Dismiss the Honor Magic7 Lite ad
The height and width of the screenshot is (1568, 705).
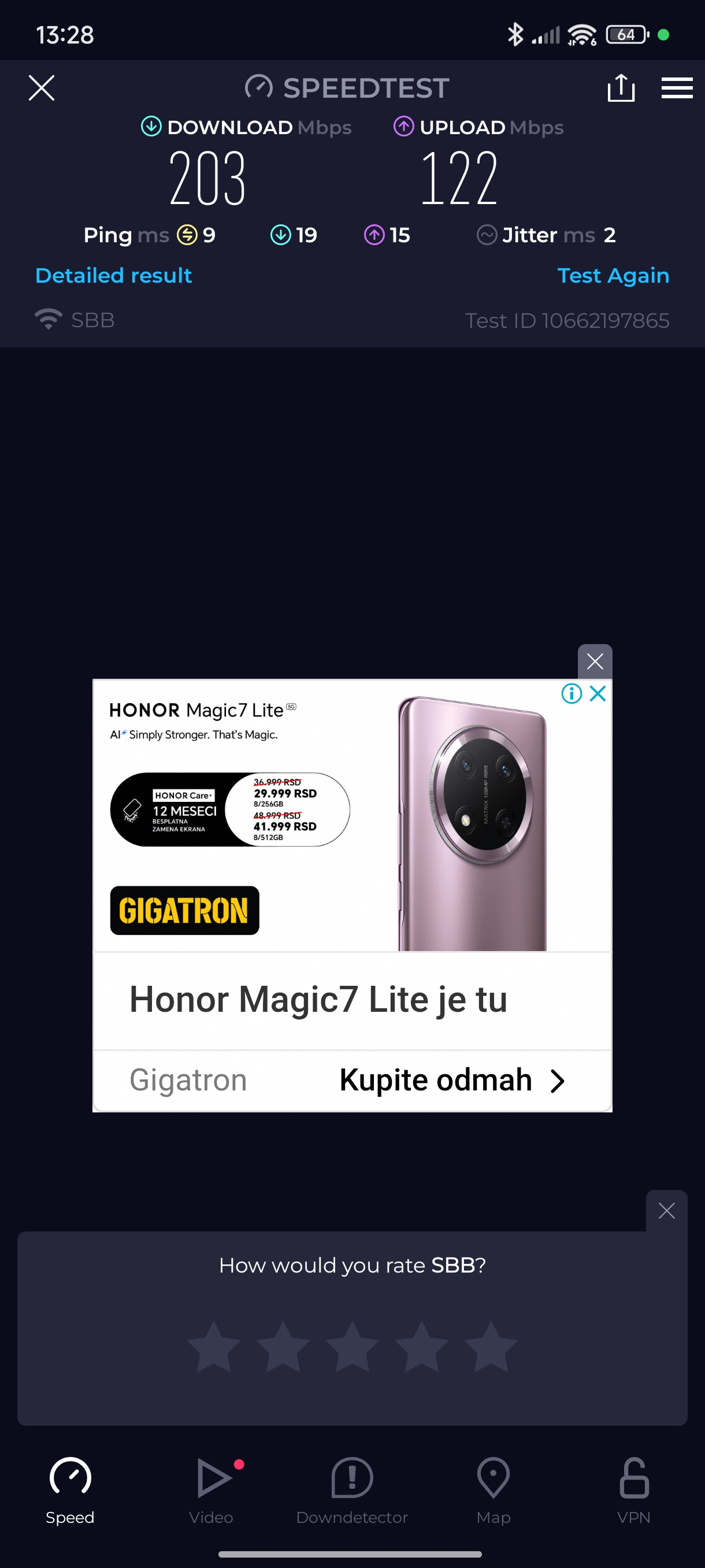pyautogui.click(x=594, y=661)
